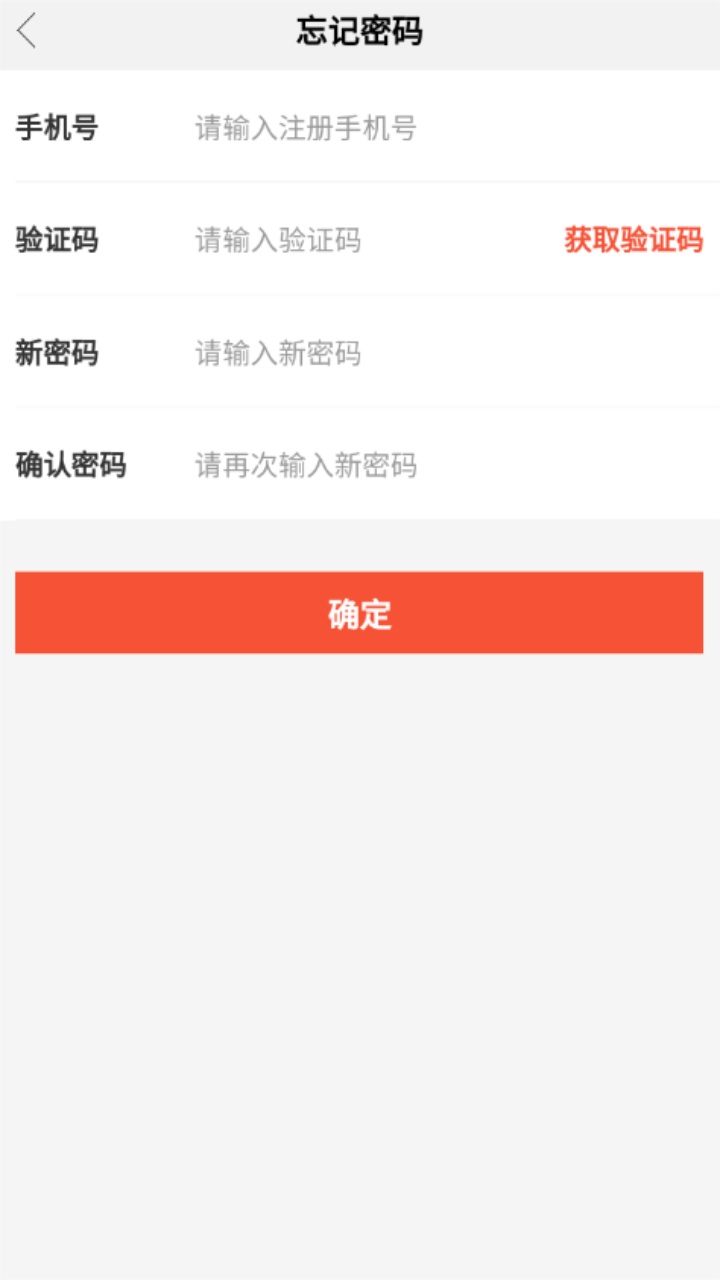Screen dimensions: 720x1280
Task: Click the 忘记密码 title in header bar
Action: coord(360,31)
